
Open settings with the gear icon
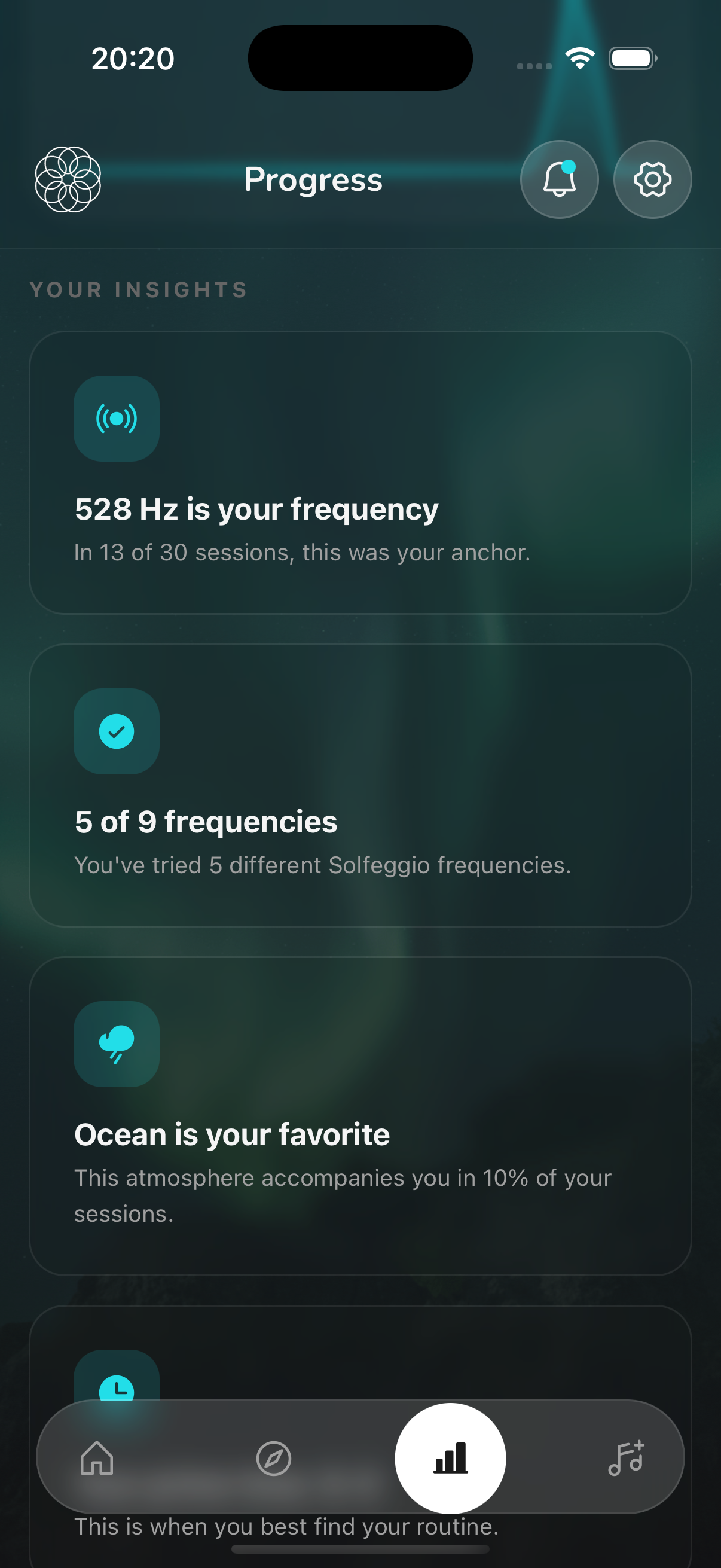click(652, 179)
